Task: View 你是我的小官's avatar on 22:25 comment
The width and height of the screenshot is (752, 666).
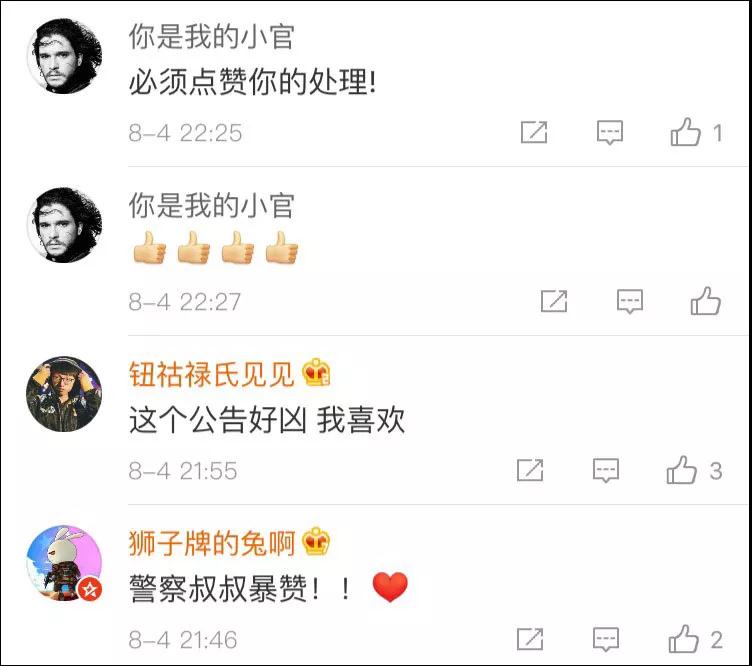Action: pyautogui.click(x=64, y=56)
